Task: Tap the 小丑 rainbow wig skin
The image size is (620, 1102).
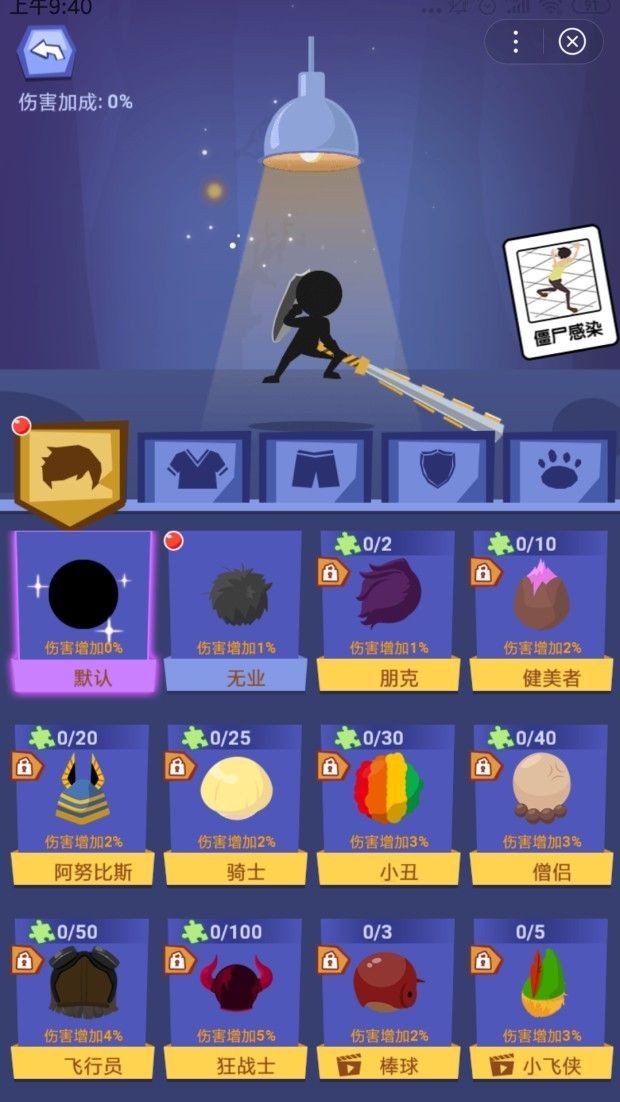Action: tap(388, 804)
